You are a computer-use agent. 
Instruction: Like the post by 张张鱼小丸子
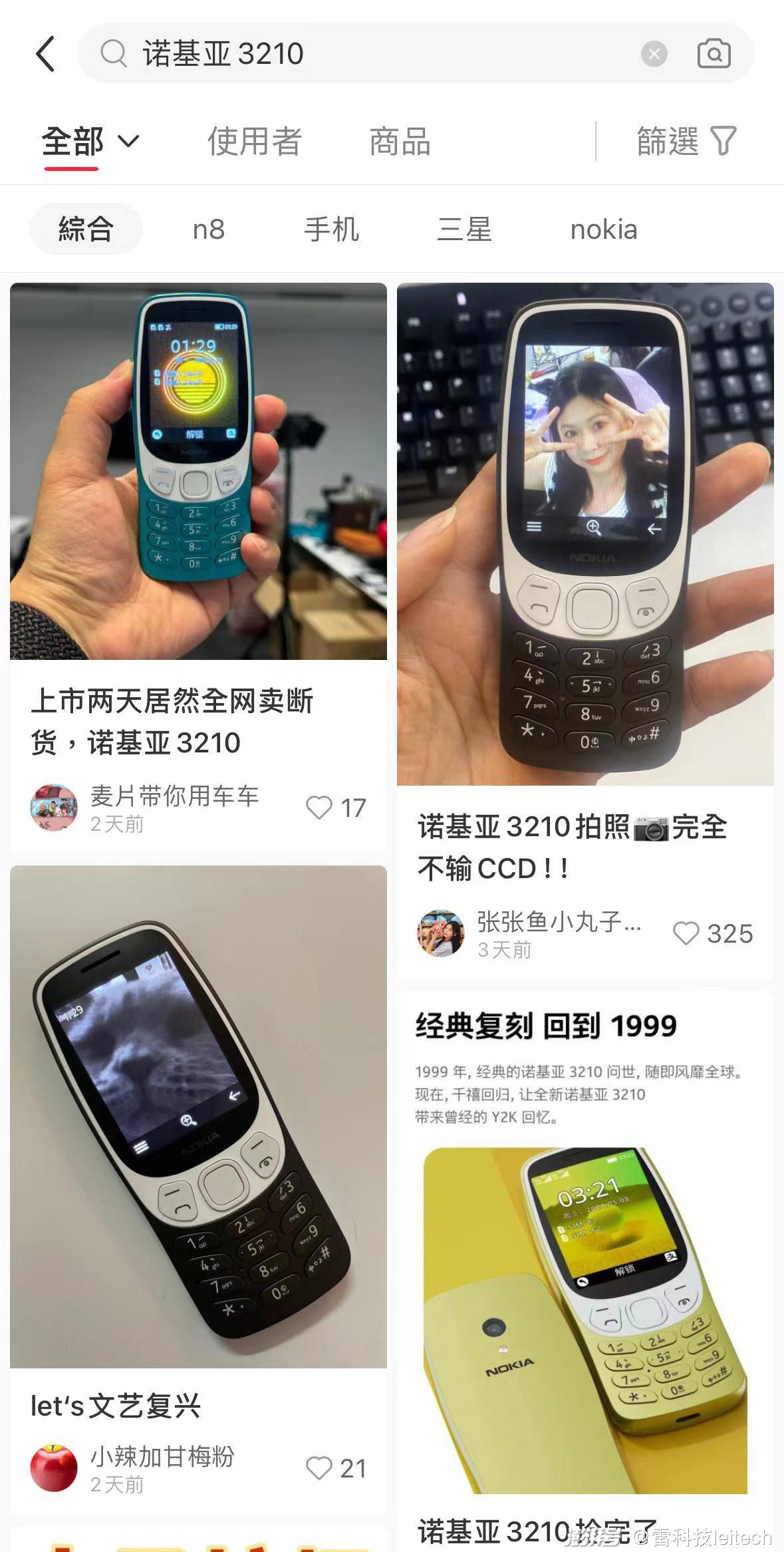click(x=686, y=933)
